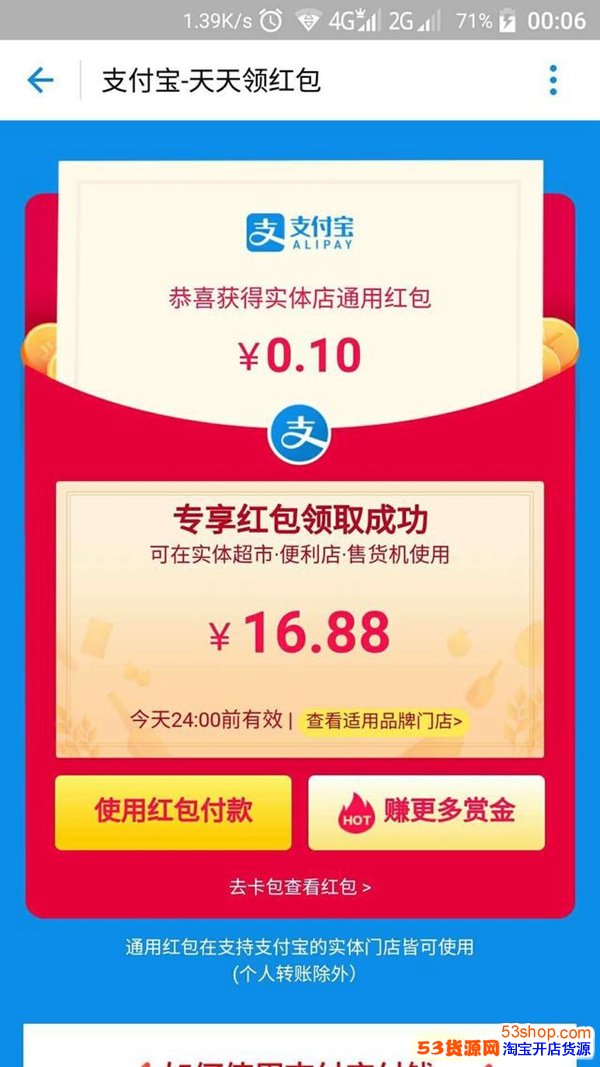Viewport: 600px width, 1067px height.
Task: Open the three-dot overflow menu
Action: click(x=553, y=81)
